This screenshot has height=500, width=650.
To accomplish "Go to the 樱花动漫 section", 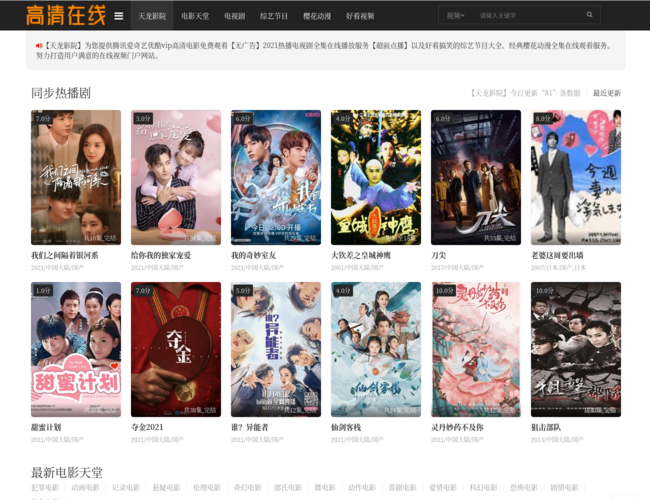I will pos(317,16).
